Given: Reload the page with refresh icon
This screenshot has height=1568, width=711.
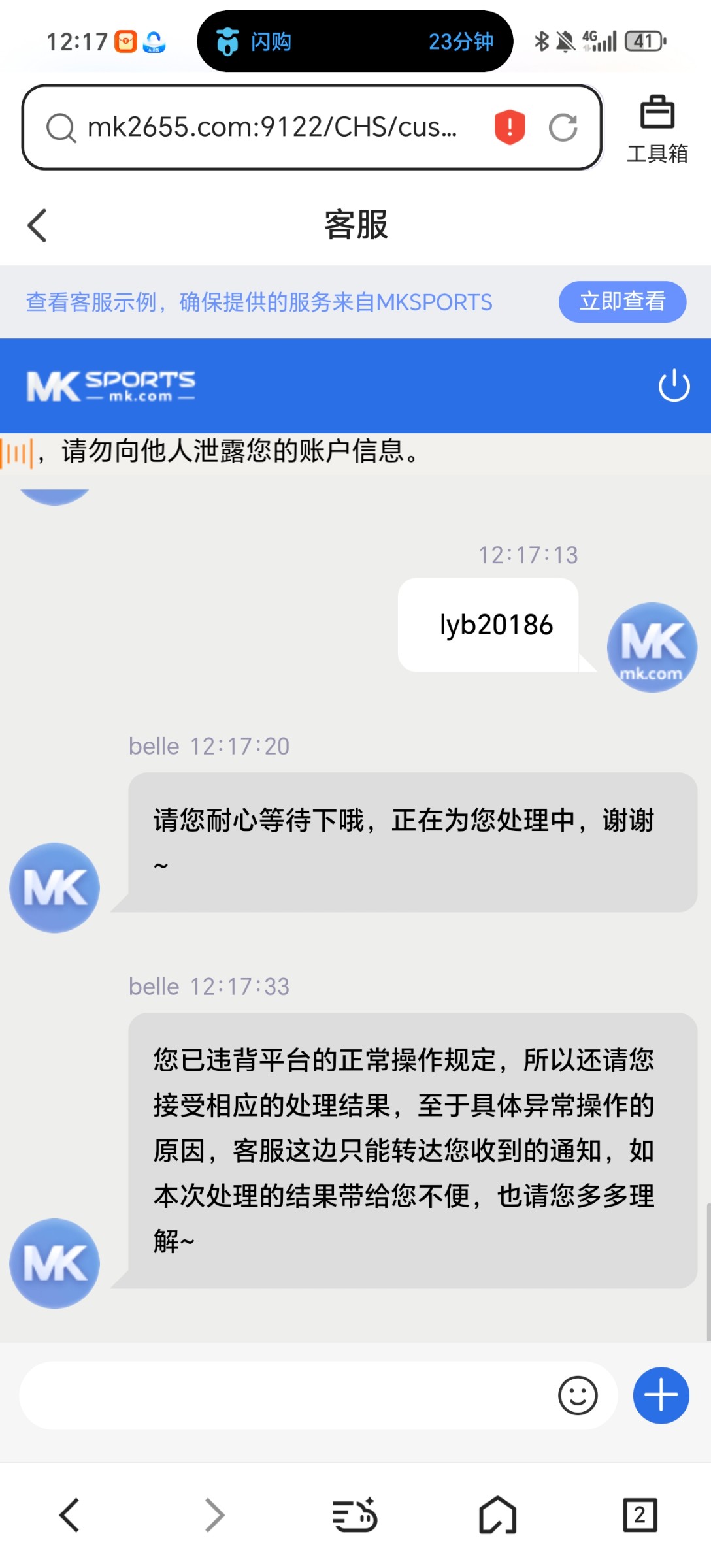Looking at the screenshot, I should tap(563, 127).
